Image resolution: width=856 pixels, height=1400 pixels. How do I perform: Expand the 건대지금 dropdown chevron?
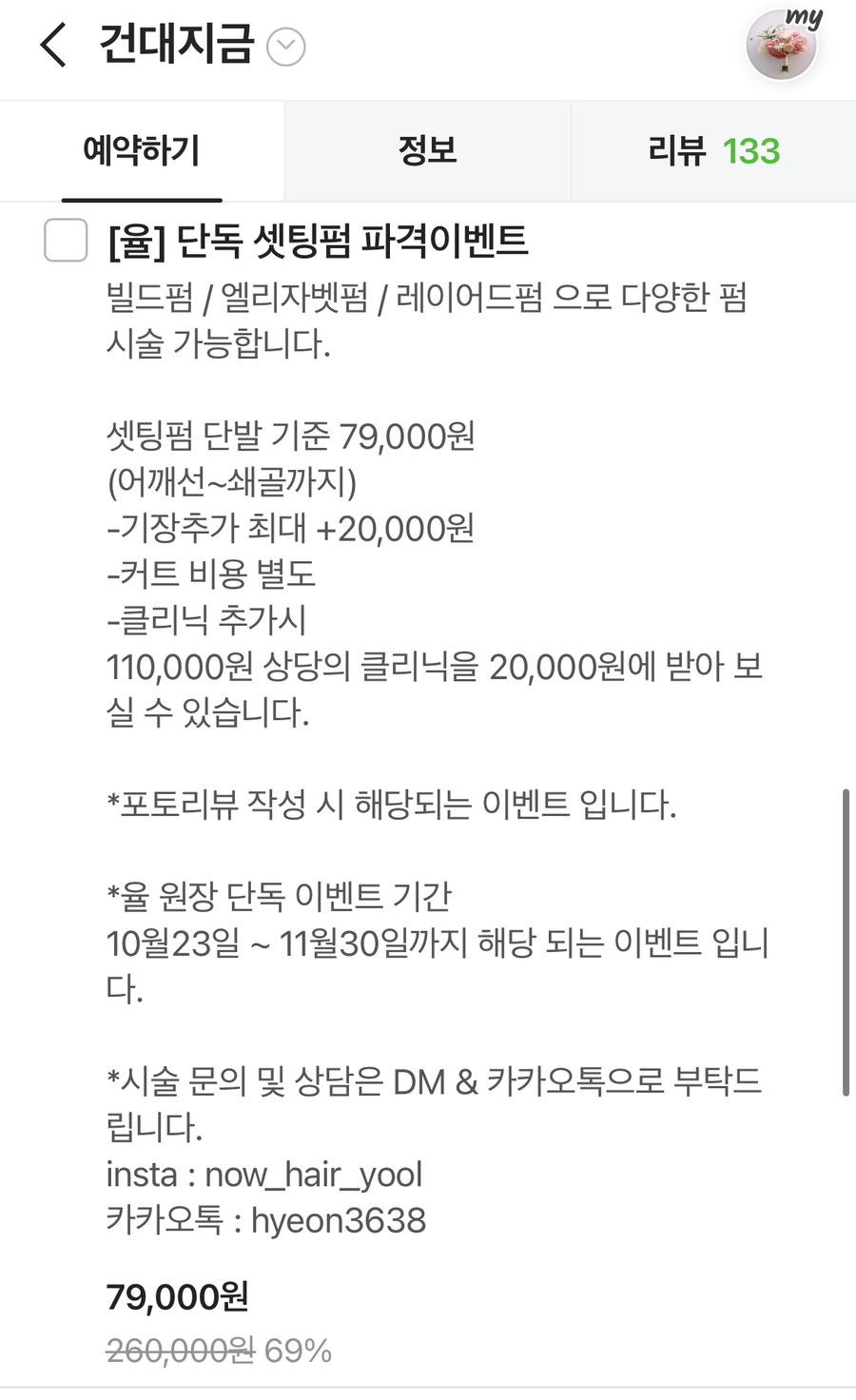click(285, 47)
